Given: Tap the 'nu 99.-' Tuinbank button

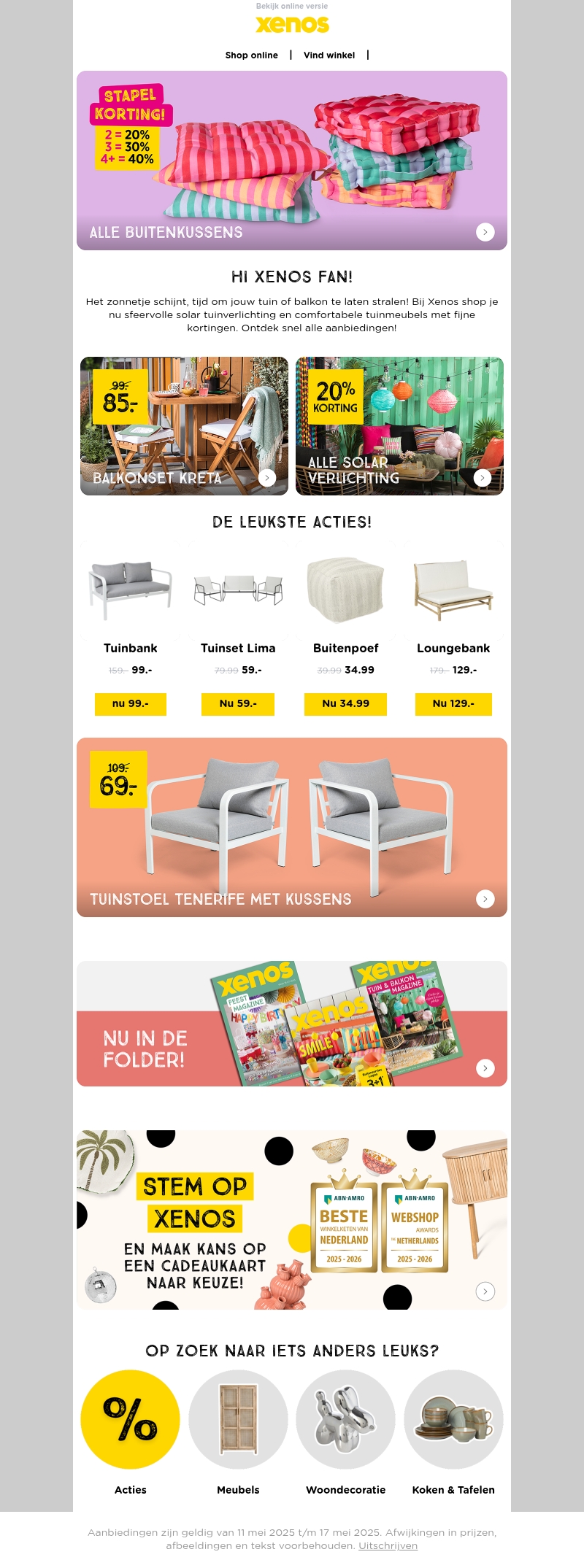Looking at the screenshot, I should pos(131,704).
